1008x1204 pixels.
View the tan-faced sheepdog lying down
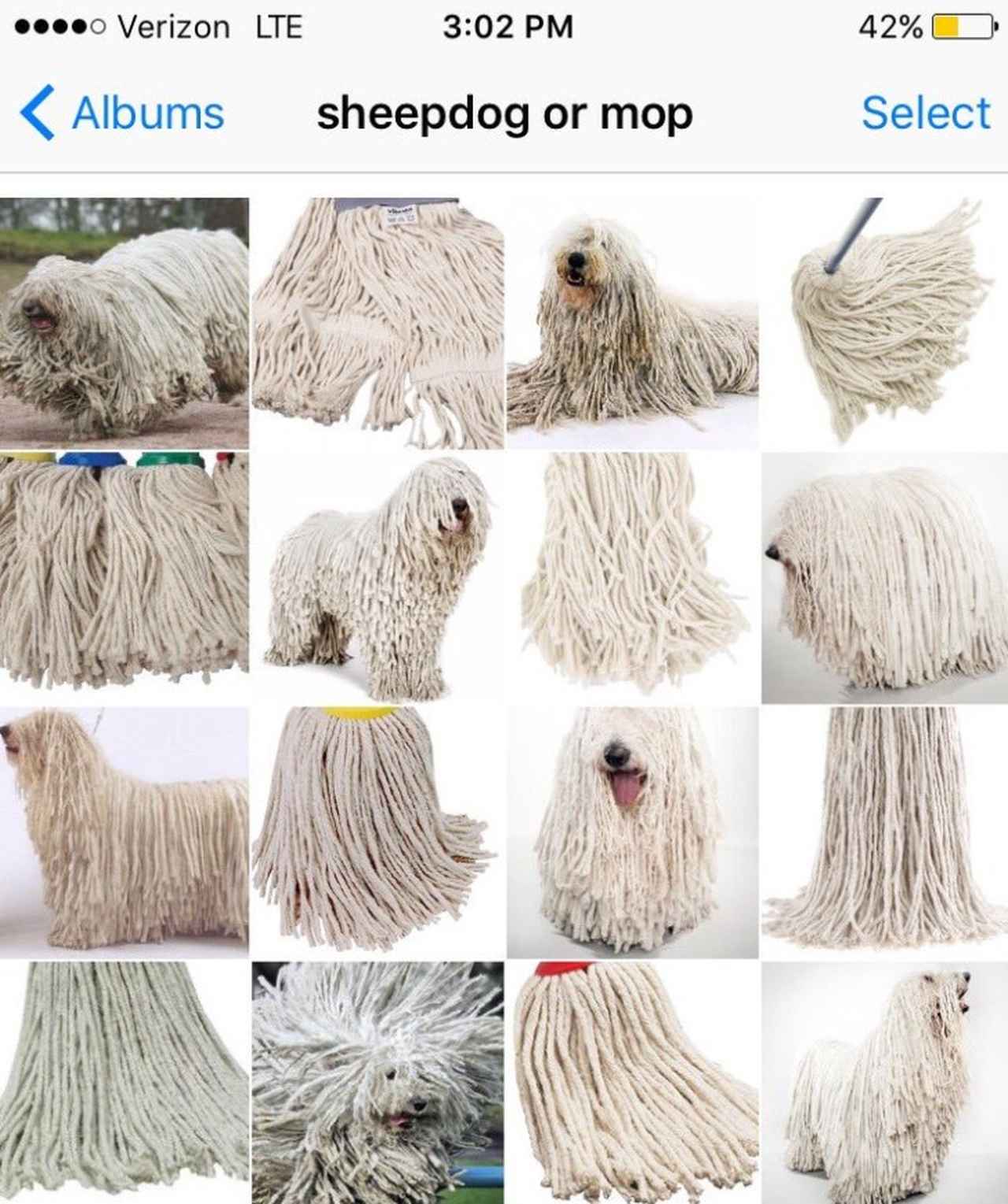632,323
